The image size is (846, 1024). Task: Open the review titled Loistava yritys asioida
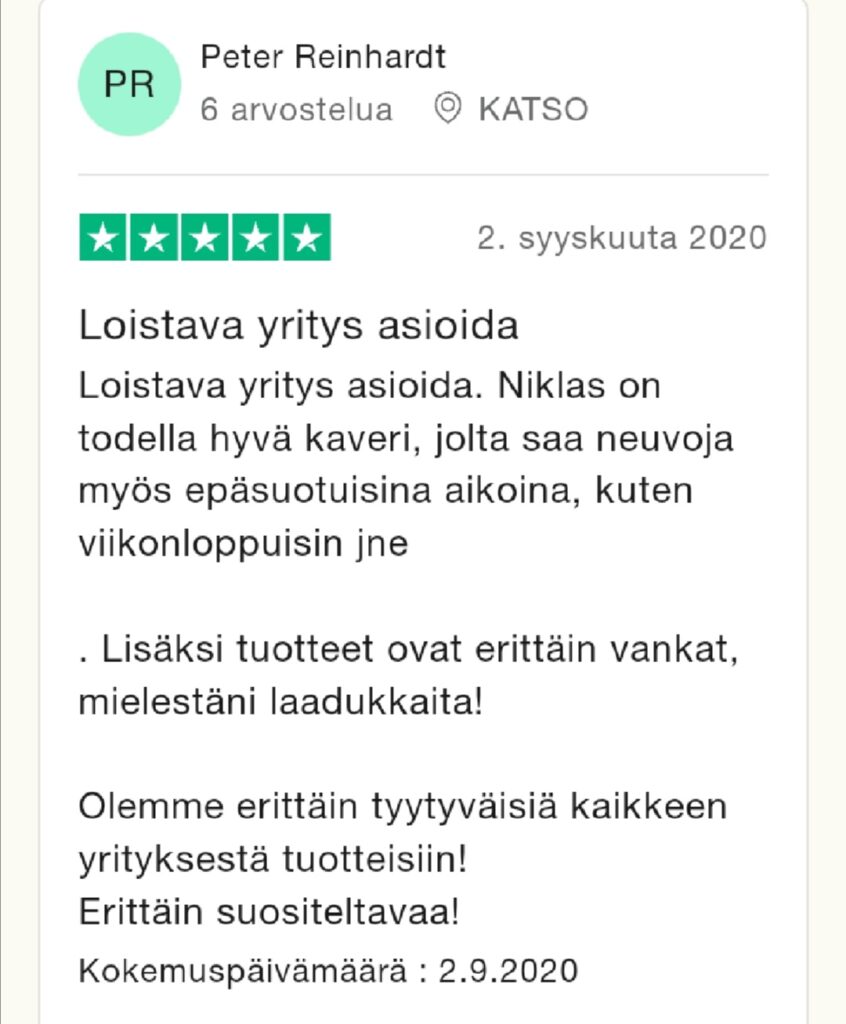[x=299, y=327]
